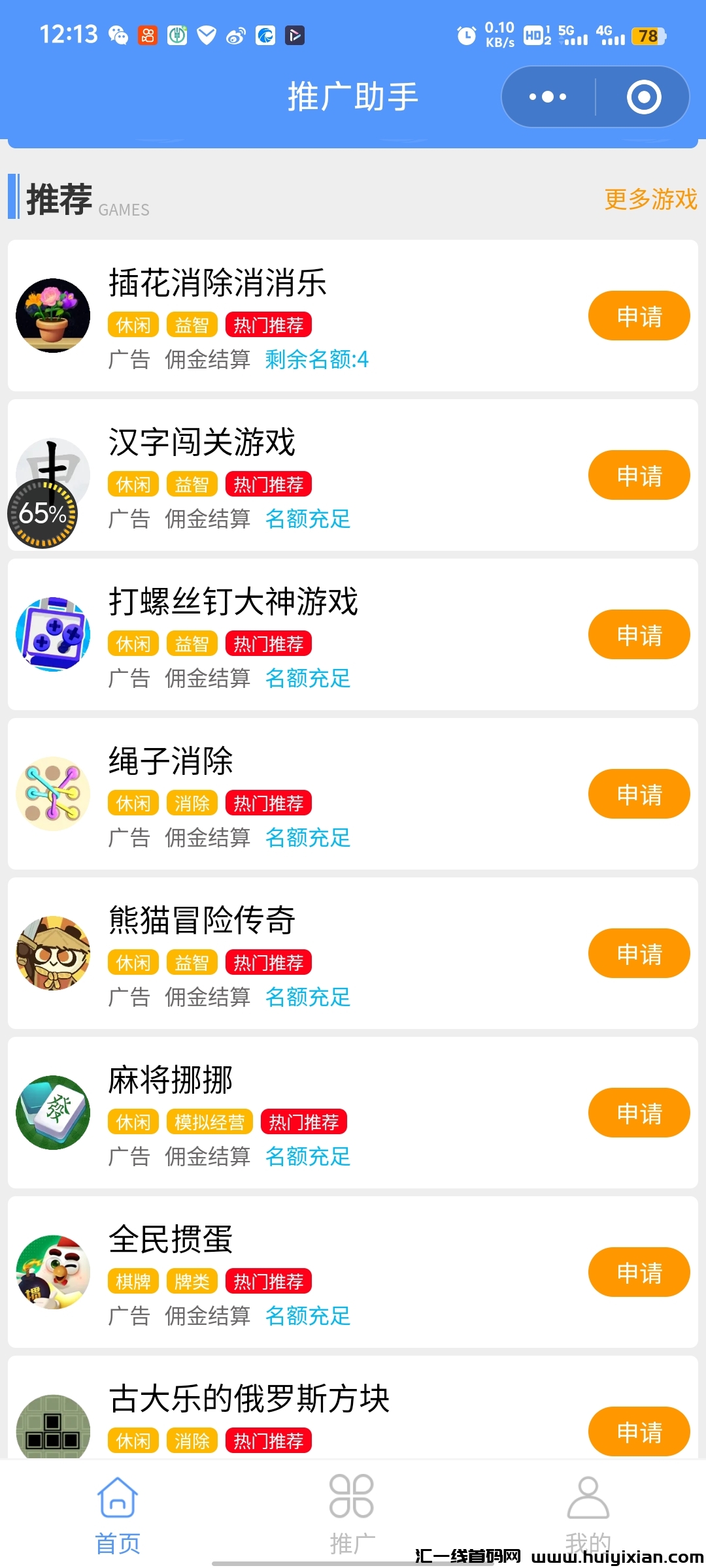Click 申请 for 全民掼蛋

click(639, 1271)
